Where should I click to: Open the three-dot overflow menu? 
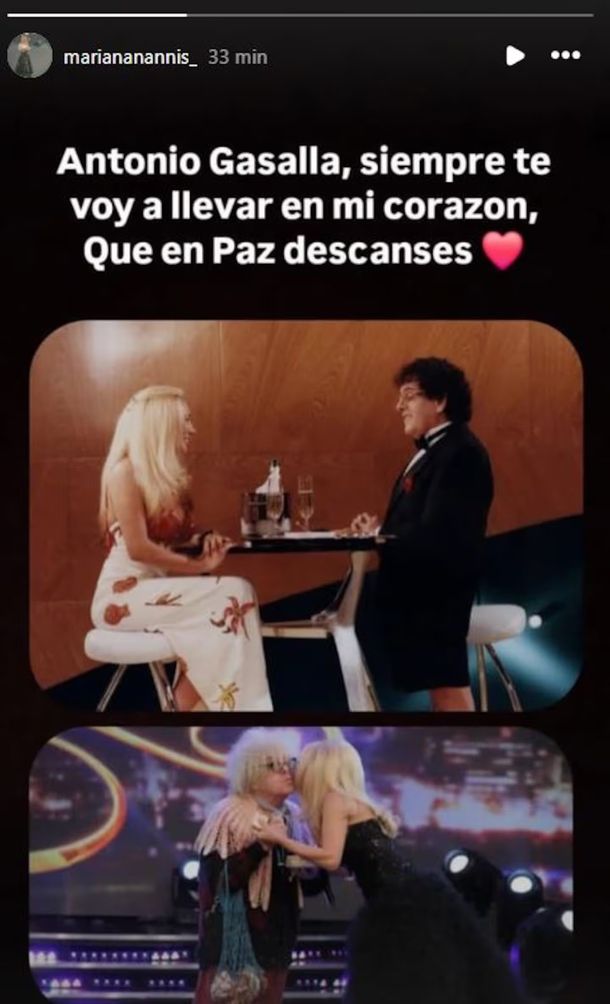566,56
